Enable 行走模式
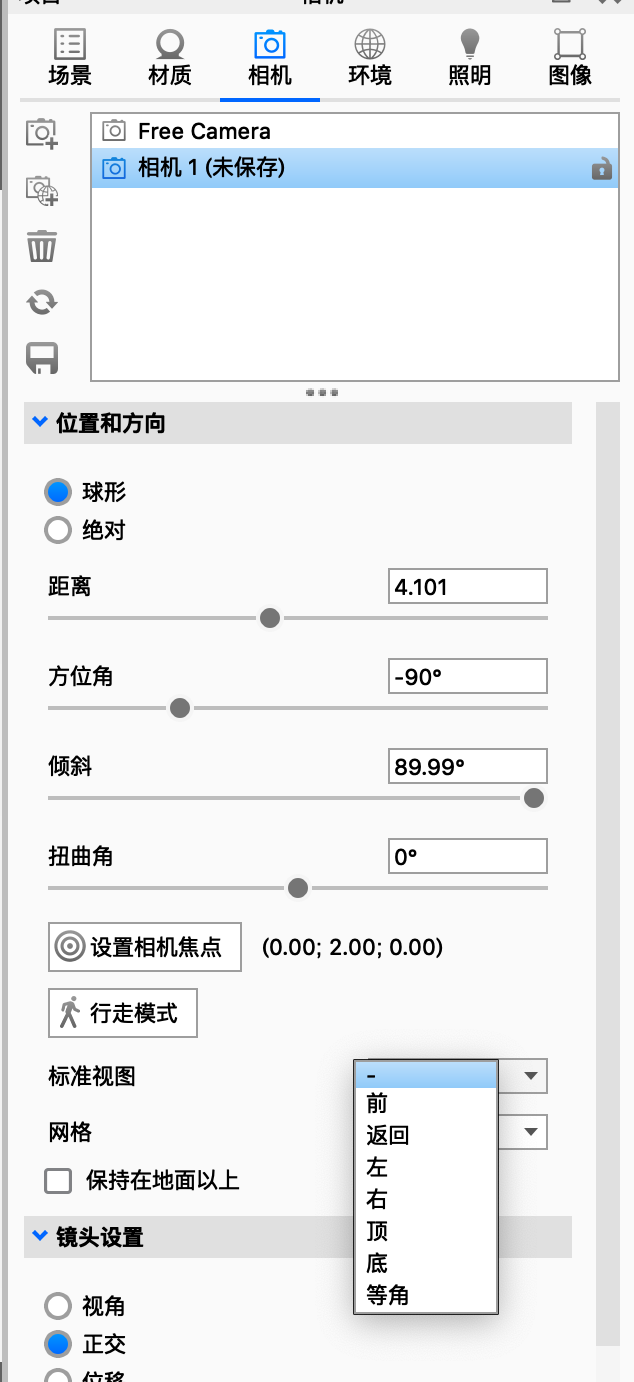634x1382 pixels. [x=122, y=1013]
